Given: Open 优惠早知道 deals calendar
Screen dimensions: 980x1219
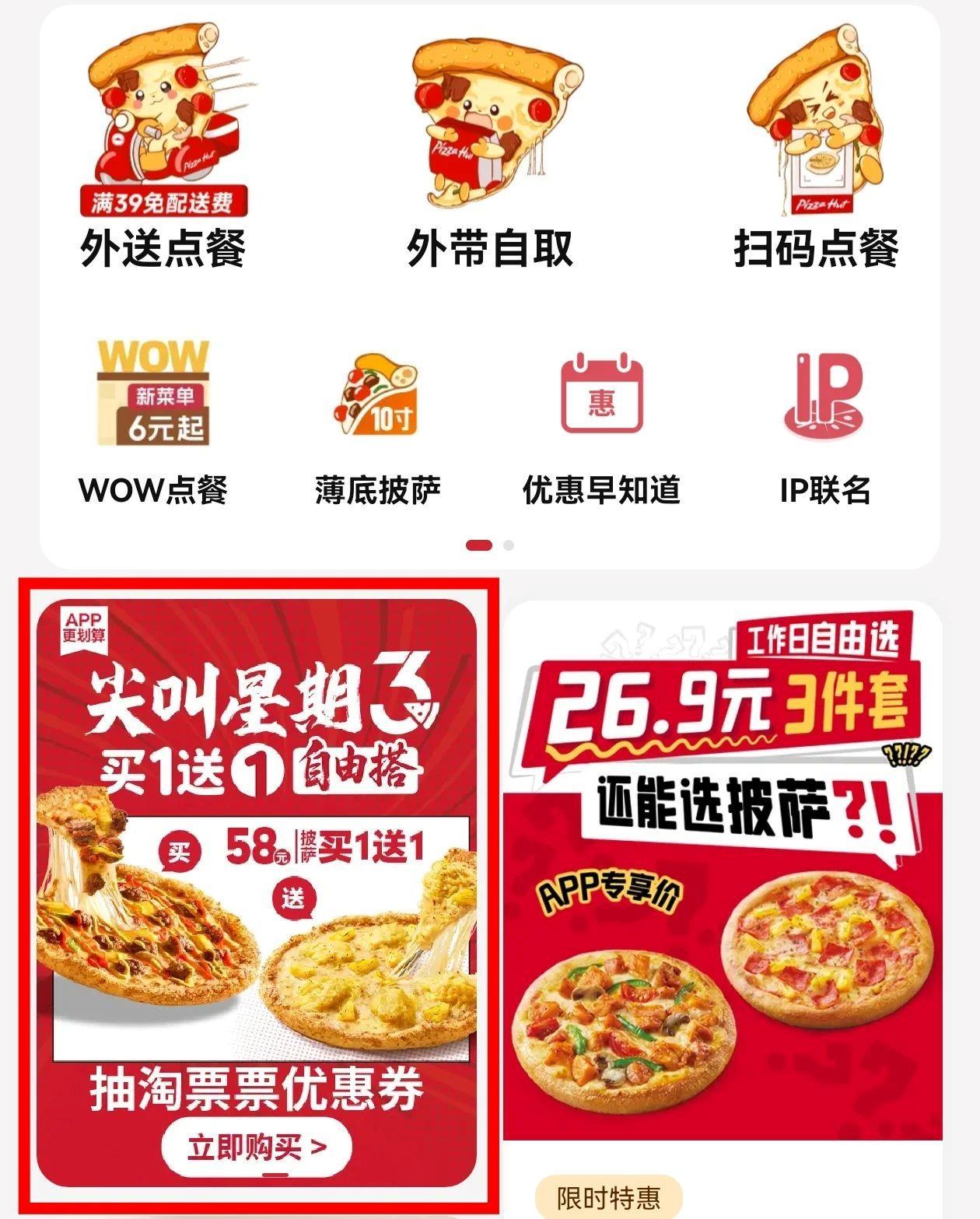Looking at the screenshot, I should point(601,420).
